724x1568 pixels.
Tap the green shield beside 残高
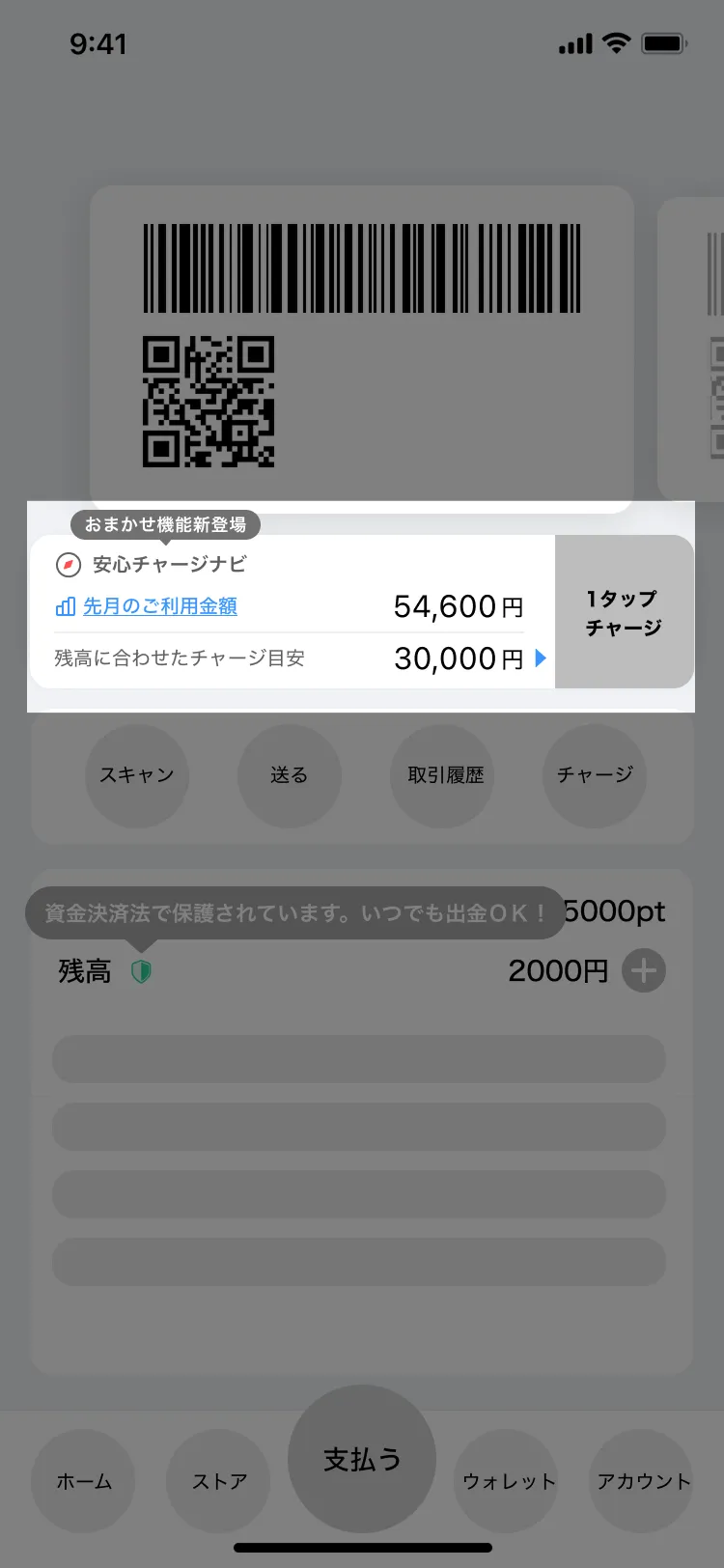(141, 971)
